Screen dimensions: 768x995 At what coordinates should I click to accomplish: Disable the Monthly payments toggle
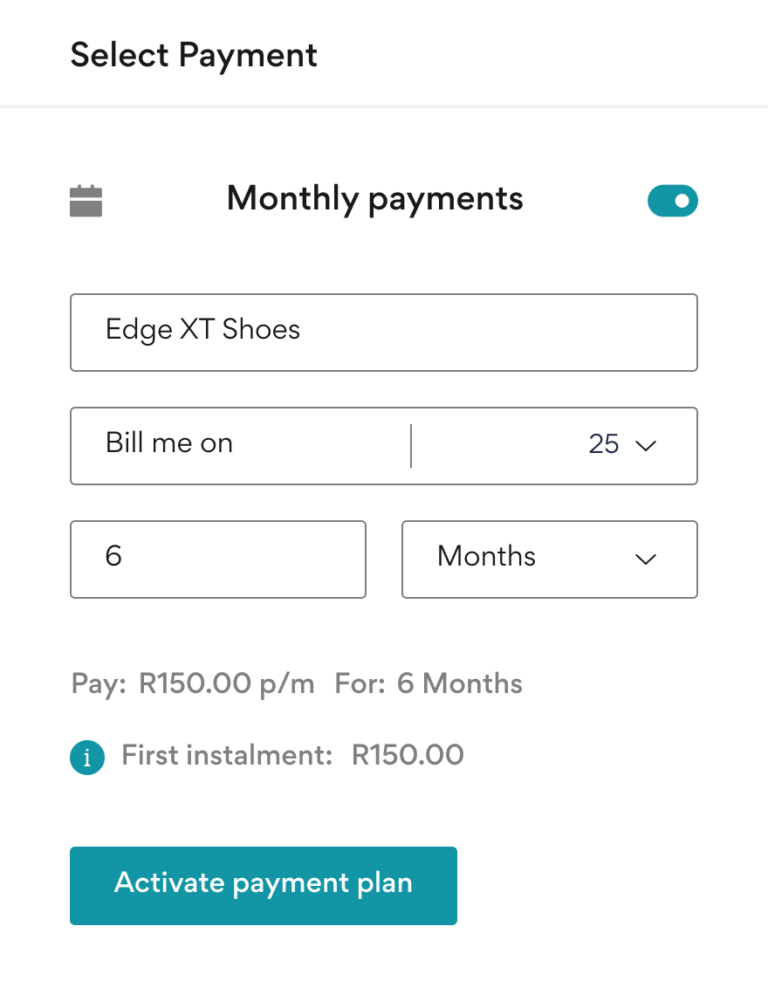coord(672,200)
